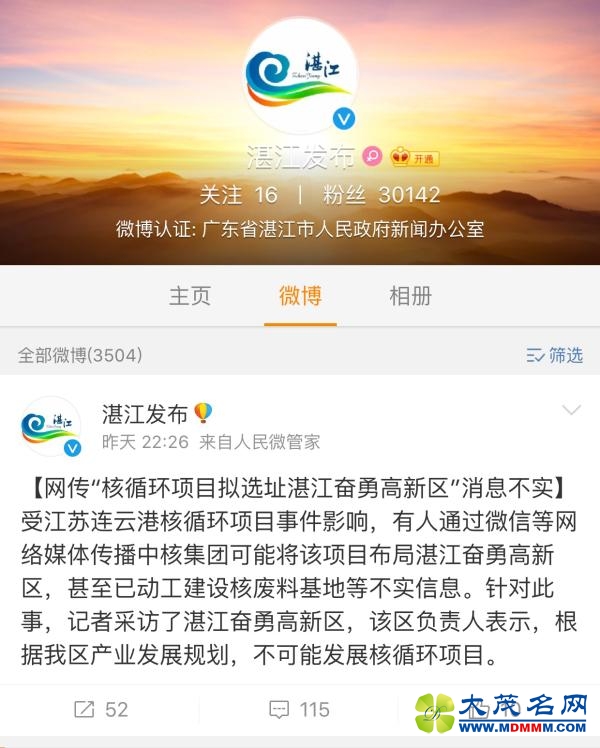
Task: Expand the post options chevron
Action: point(571,411)
